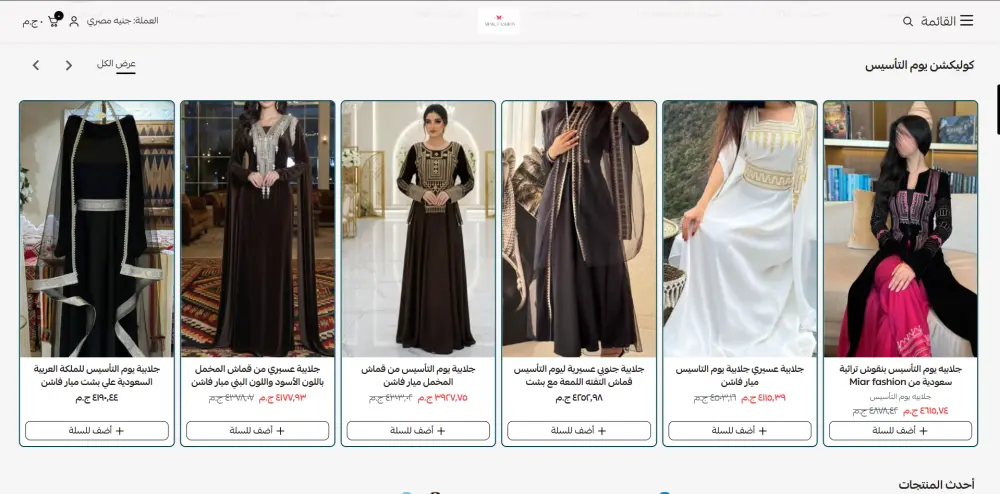The height and width of the screenshot is (494, 1000).
Task: Add جلابية باللون الأسود والبني to cart
Action: click(257, 431)
